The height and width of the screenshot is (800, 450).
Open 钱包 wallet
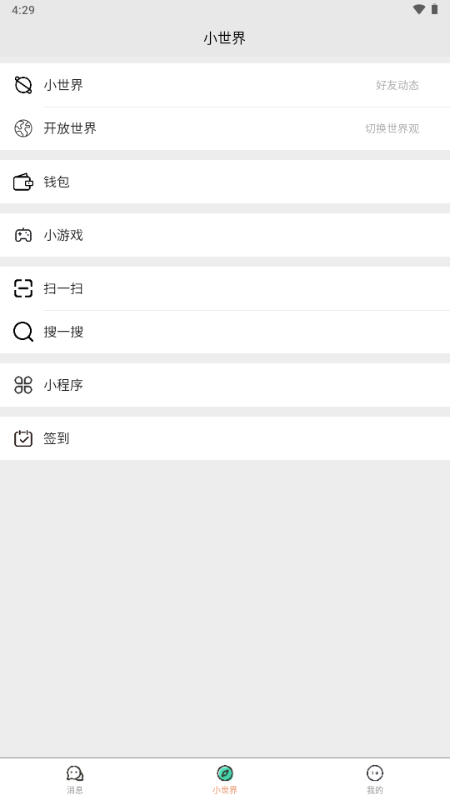coord(225,182)
